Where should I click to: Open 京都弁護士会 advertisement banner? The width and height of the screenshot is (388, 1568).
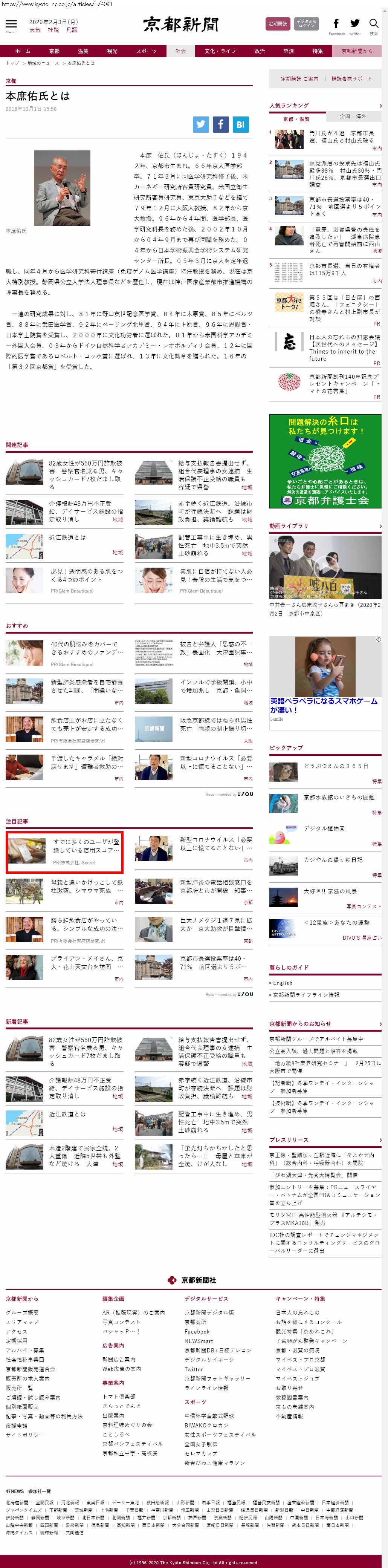[x=325, y=461]
